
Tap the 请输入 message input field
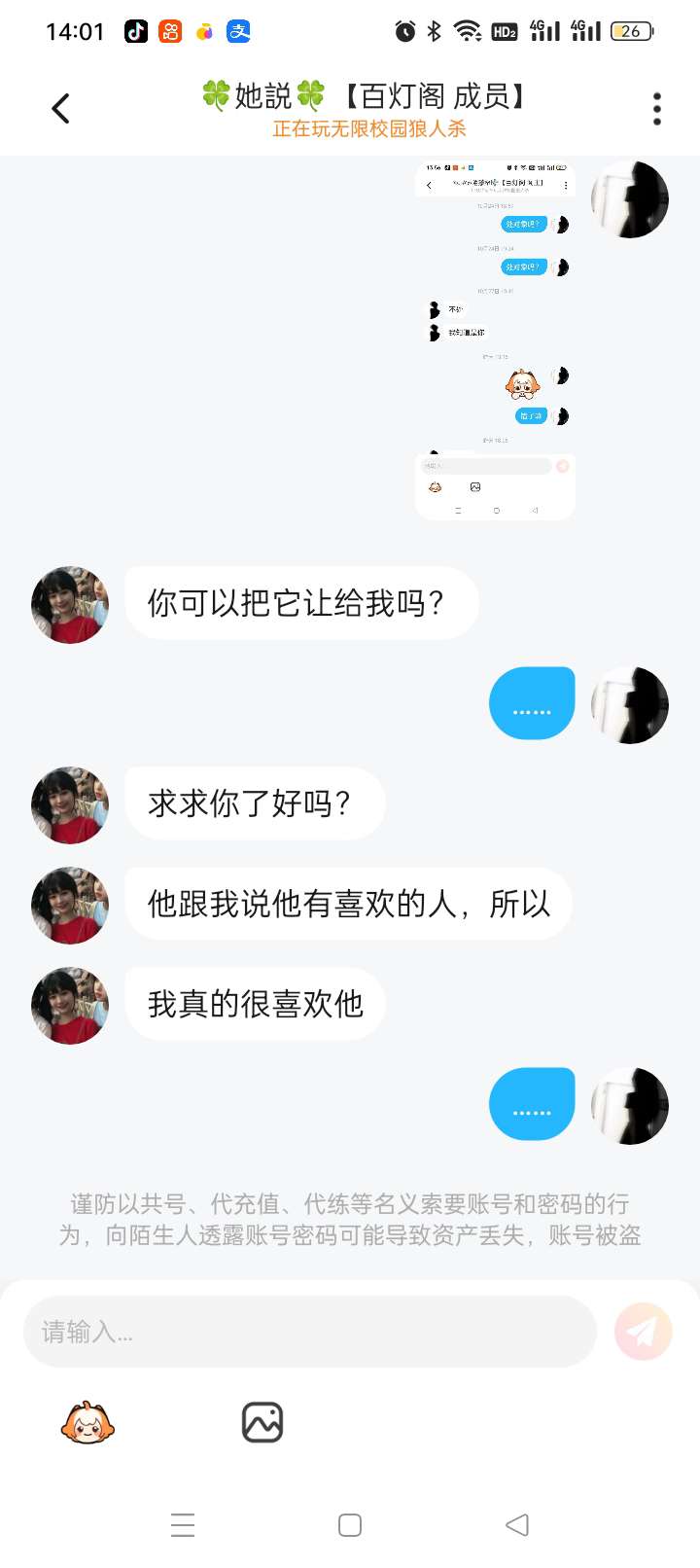click(309, 1332)
